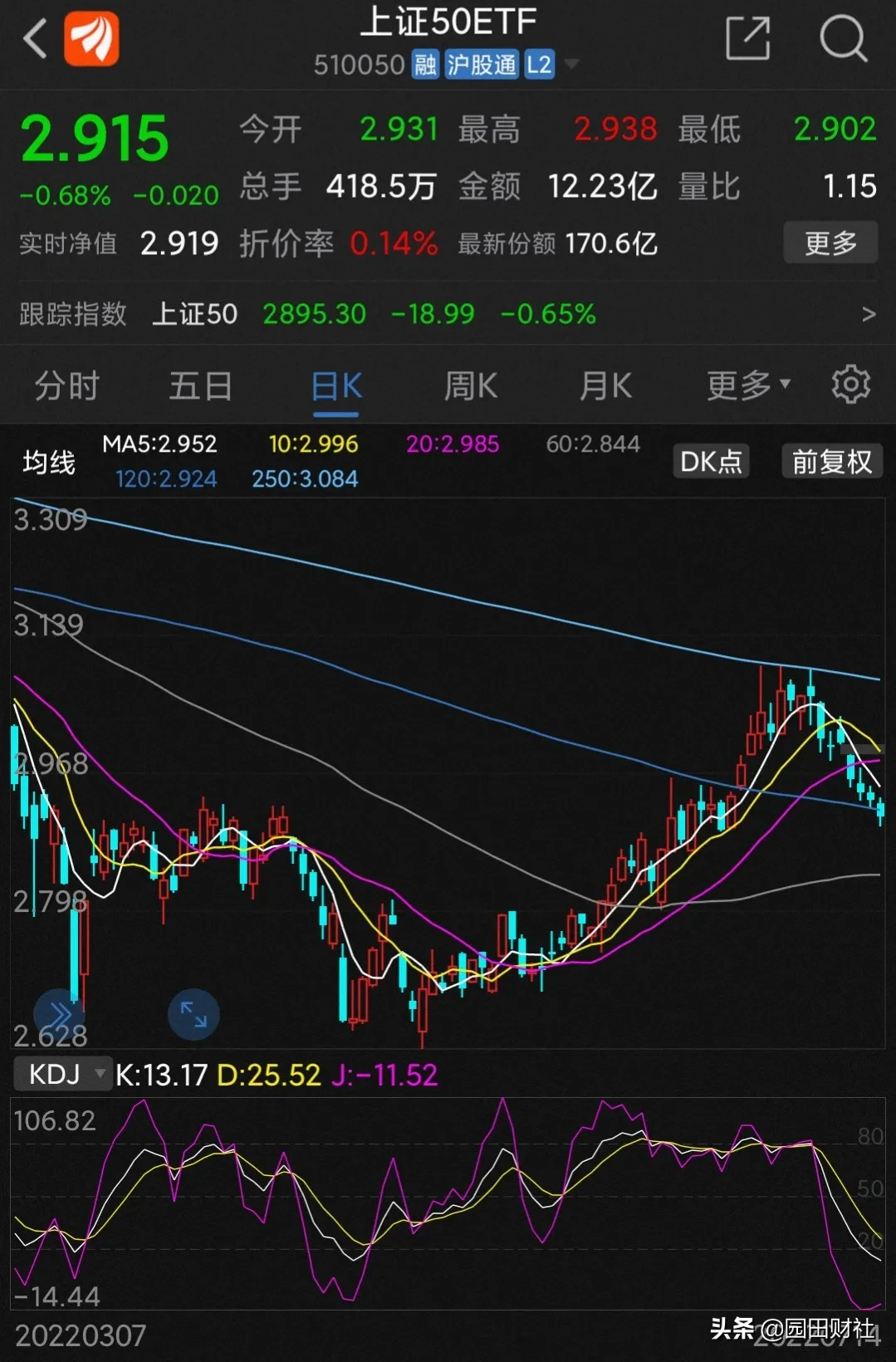The height and width of the screenshot is (1362, 896).
Task: Go back using the arrow icon
Action: (35, 39)
